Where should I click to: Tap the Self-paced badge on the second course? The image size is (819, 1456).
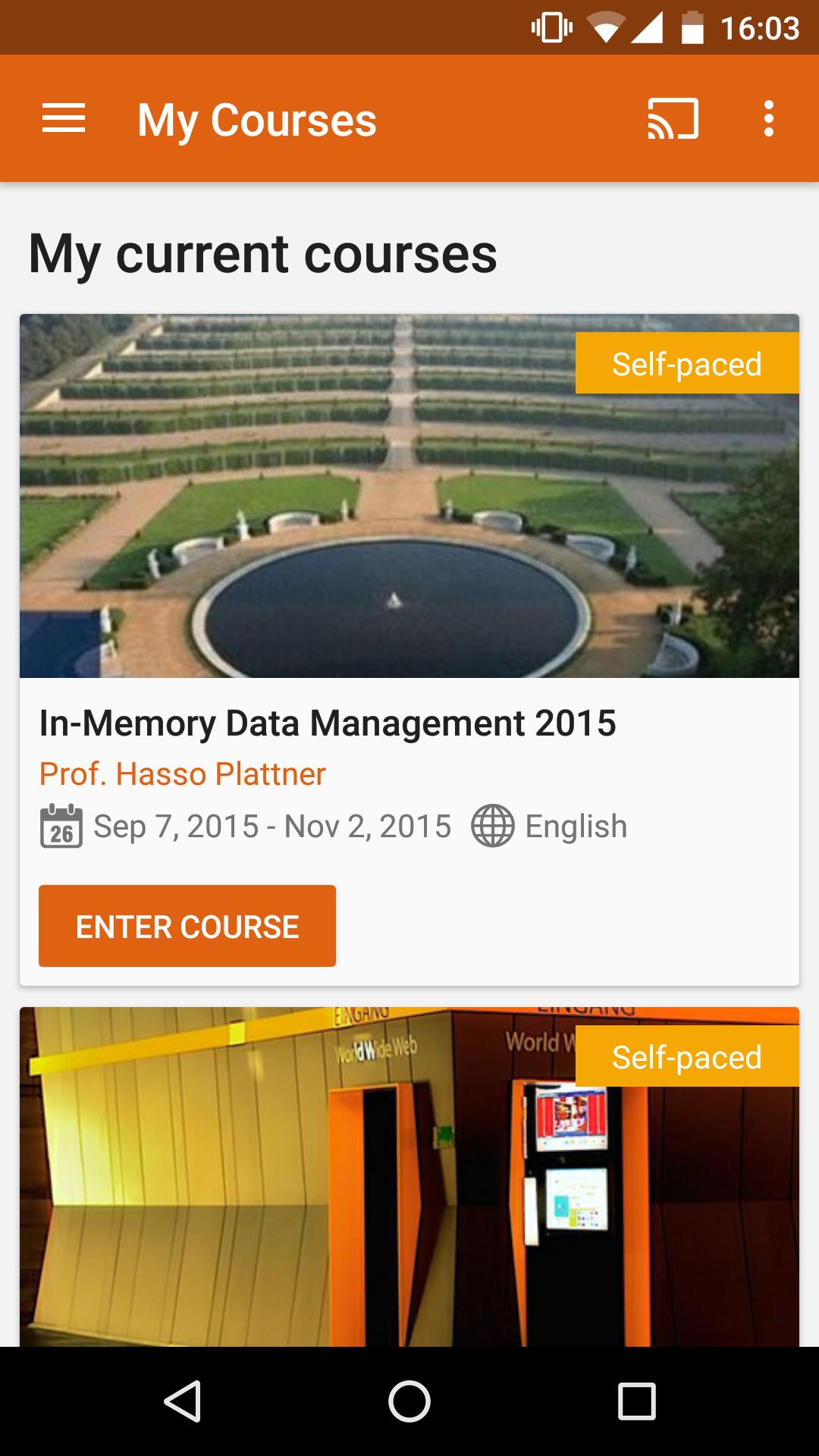pyautogui.click(x=686, y=1056)
